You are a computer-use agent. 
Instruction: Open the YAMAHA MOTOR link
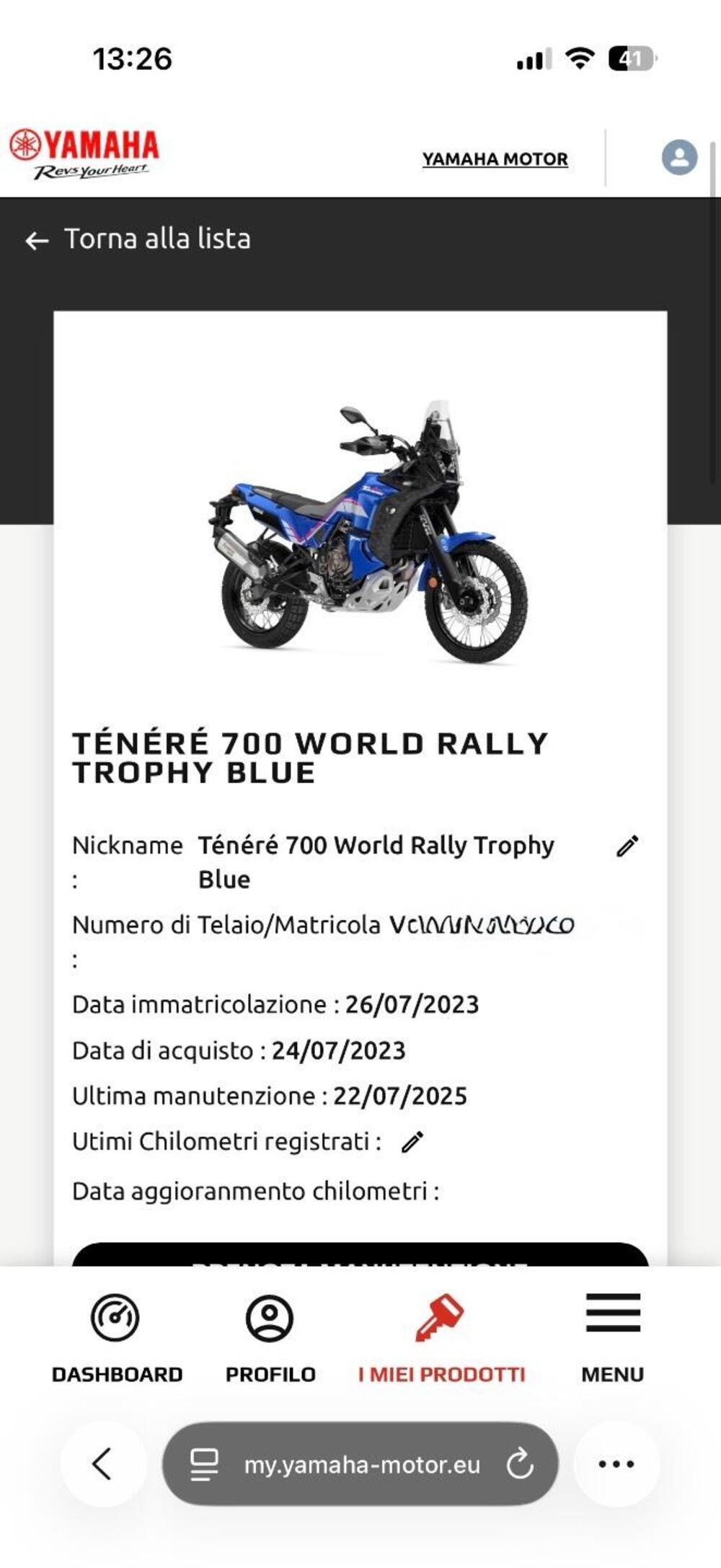pyautogui.click(x=495, y=159)
